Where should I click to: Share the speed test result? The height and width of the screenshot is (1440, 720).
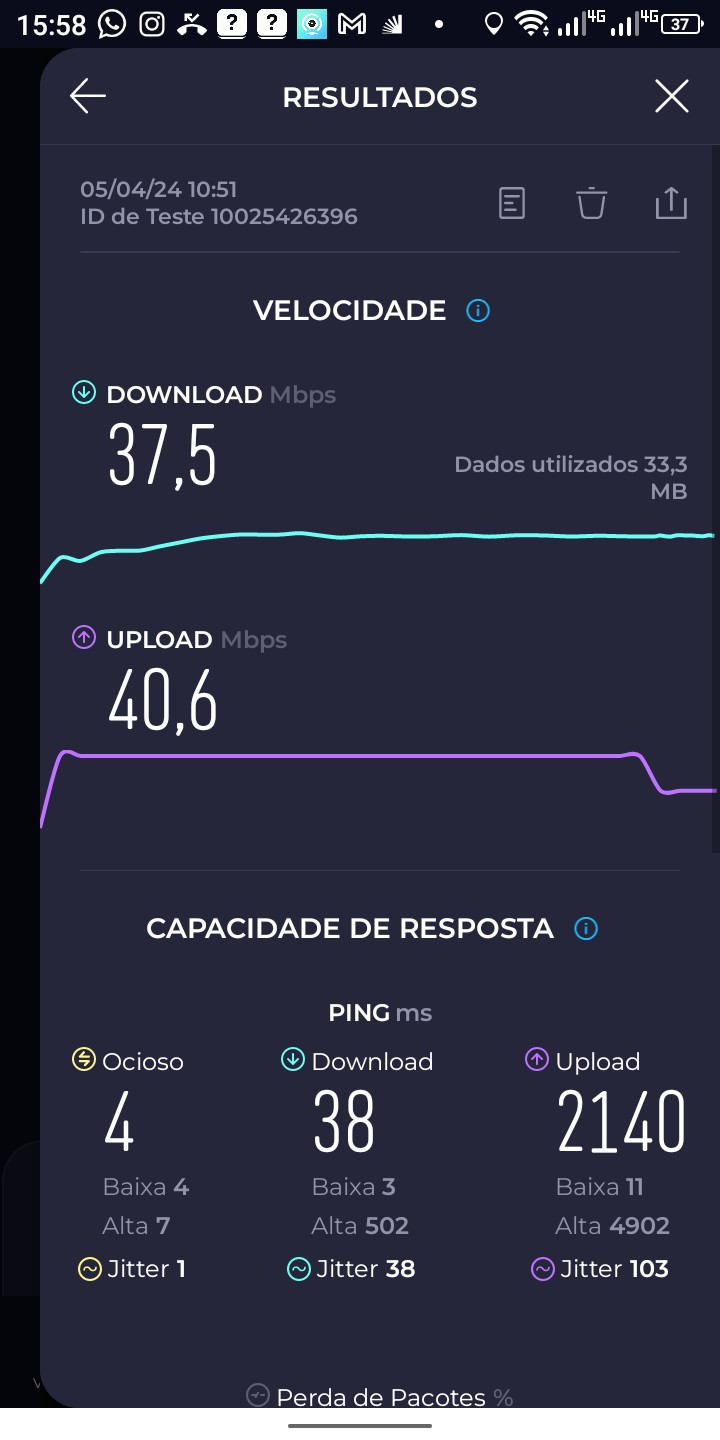point(671,203)
